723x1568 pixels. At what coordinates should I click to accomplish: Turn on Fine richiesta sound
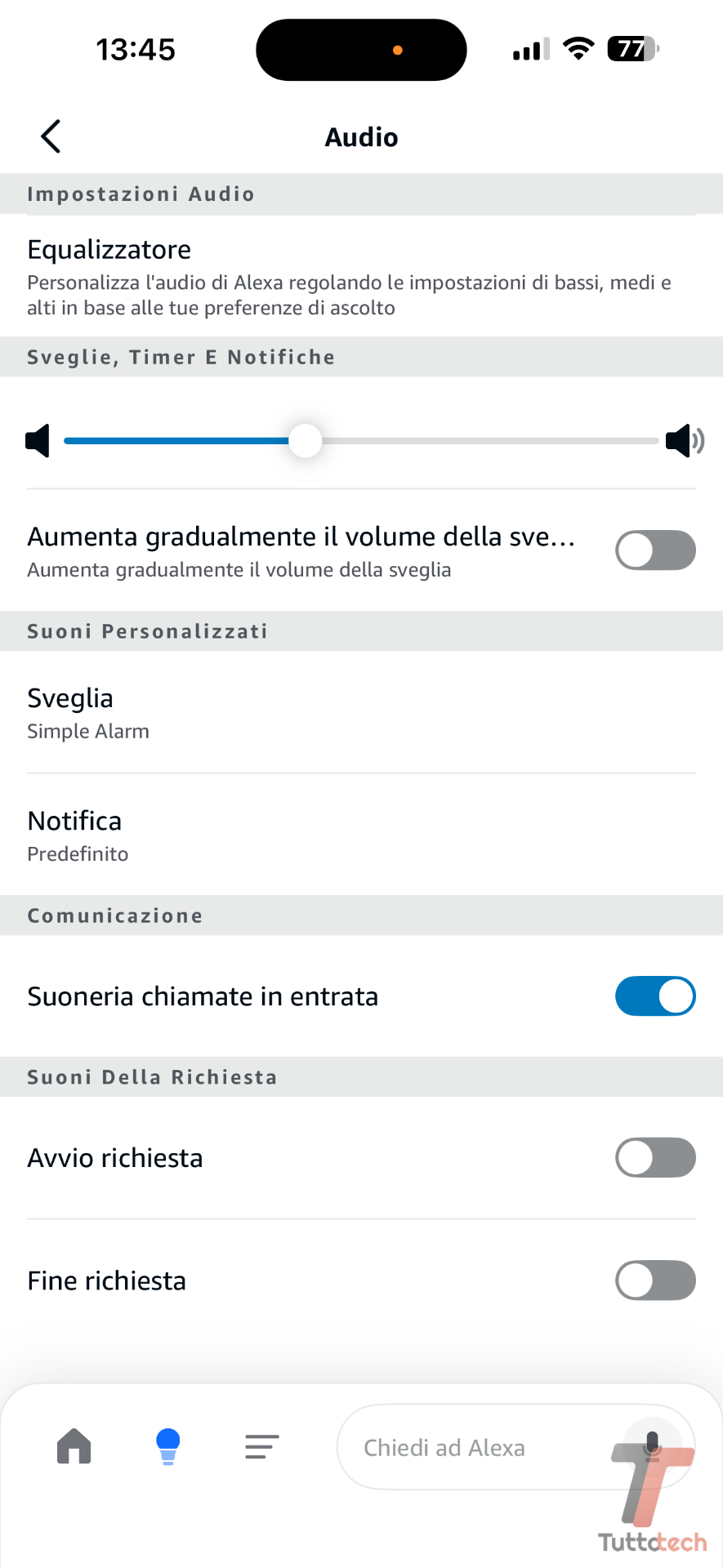point(654,1281)
